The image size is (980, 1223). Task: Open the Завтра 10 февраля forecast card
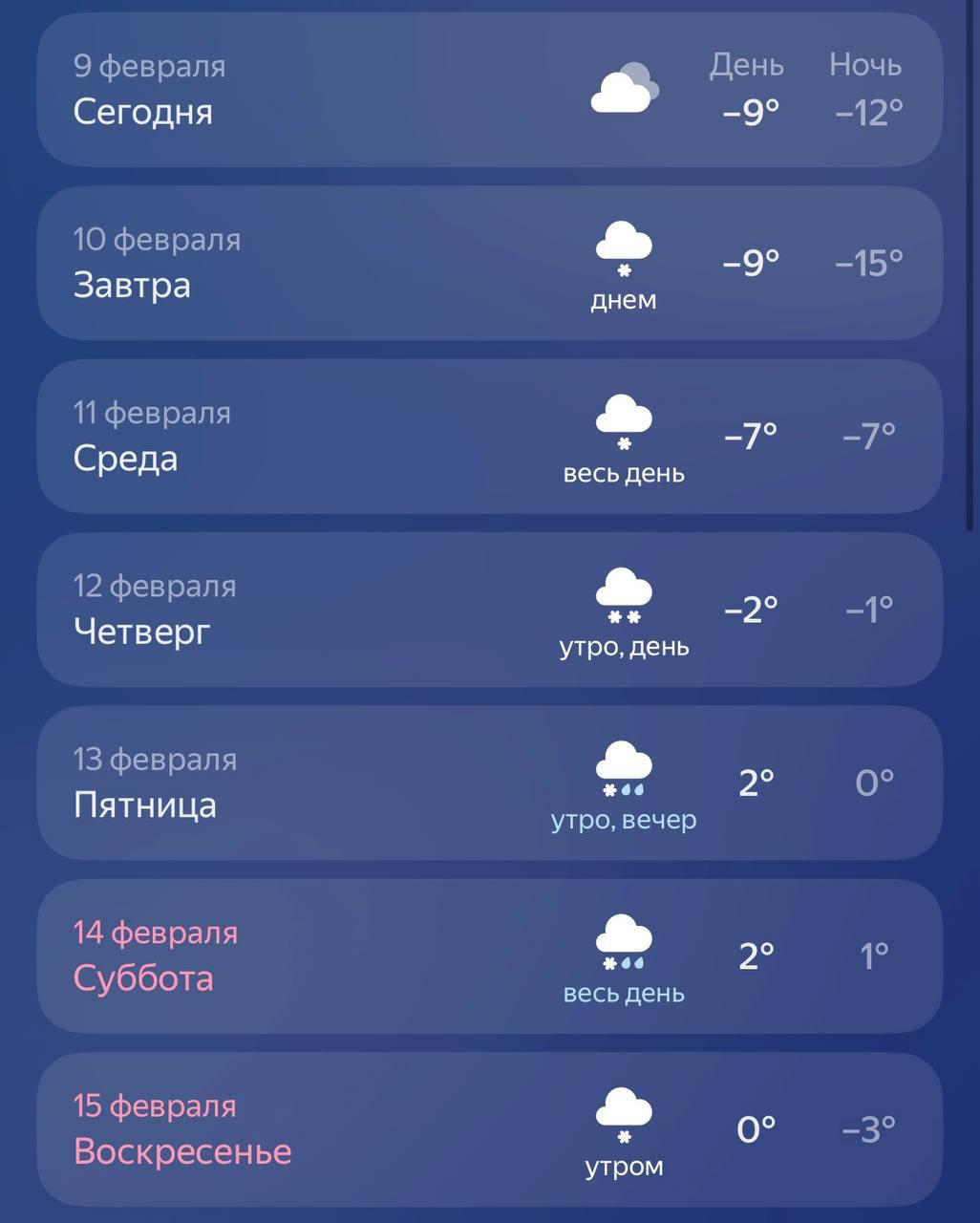pos(489,263)
